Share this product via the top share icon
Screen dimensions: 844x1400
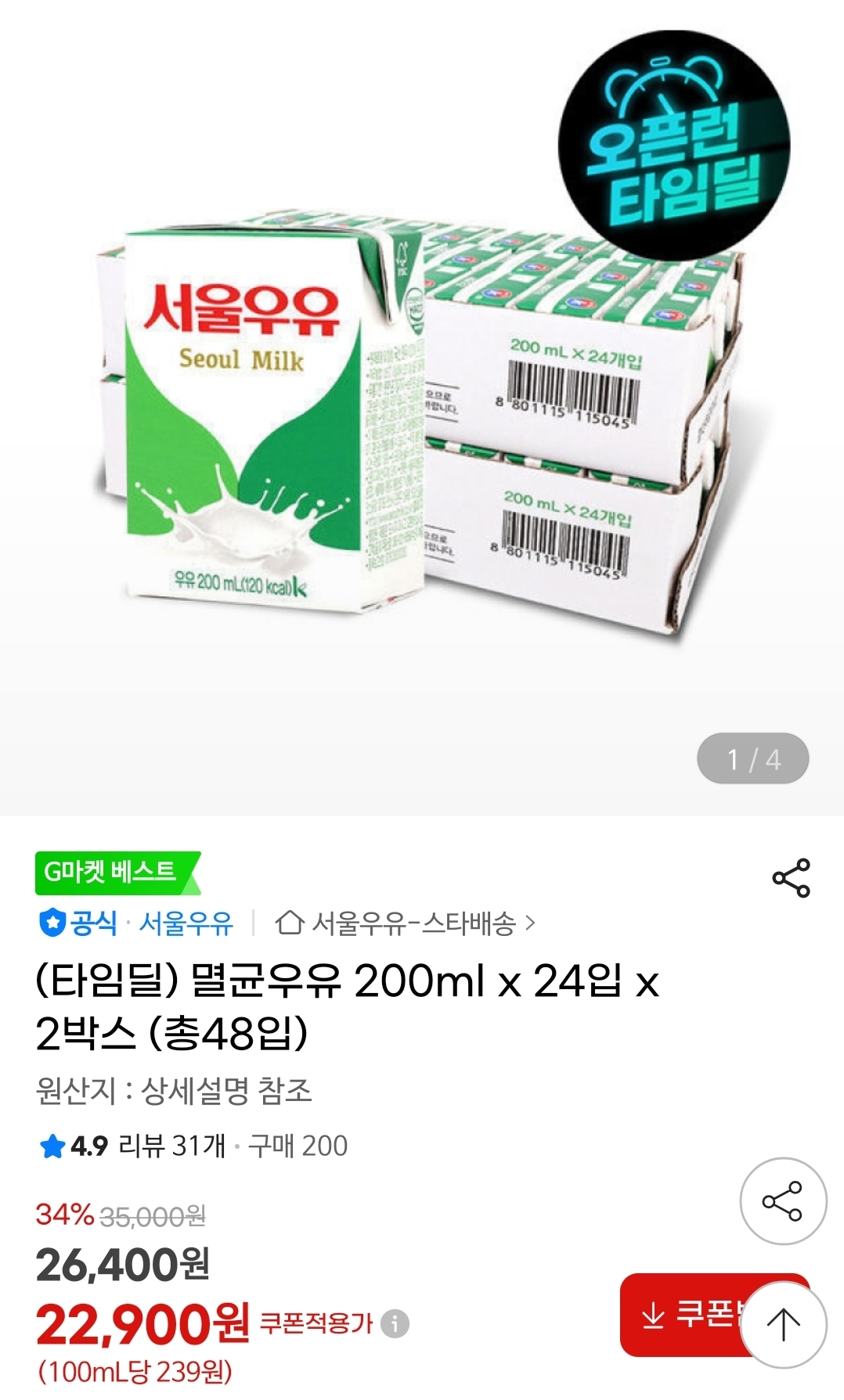[x=791, y=878]
